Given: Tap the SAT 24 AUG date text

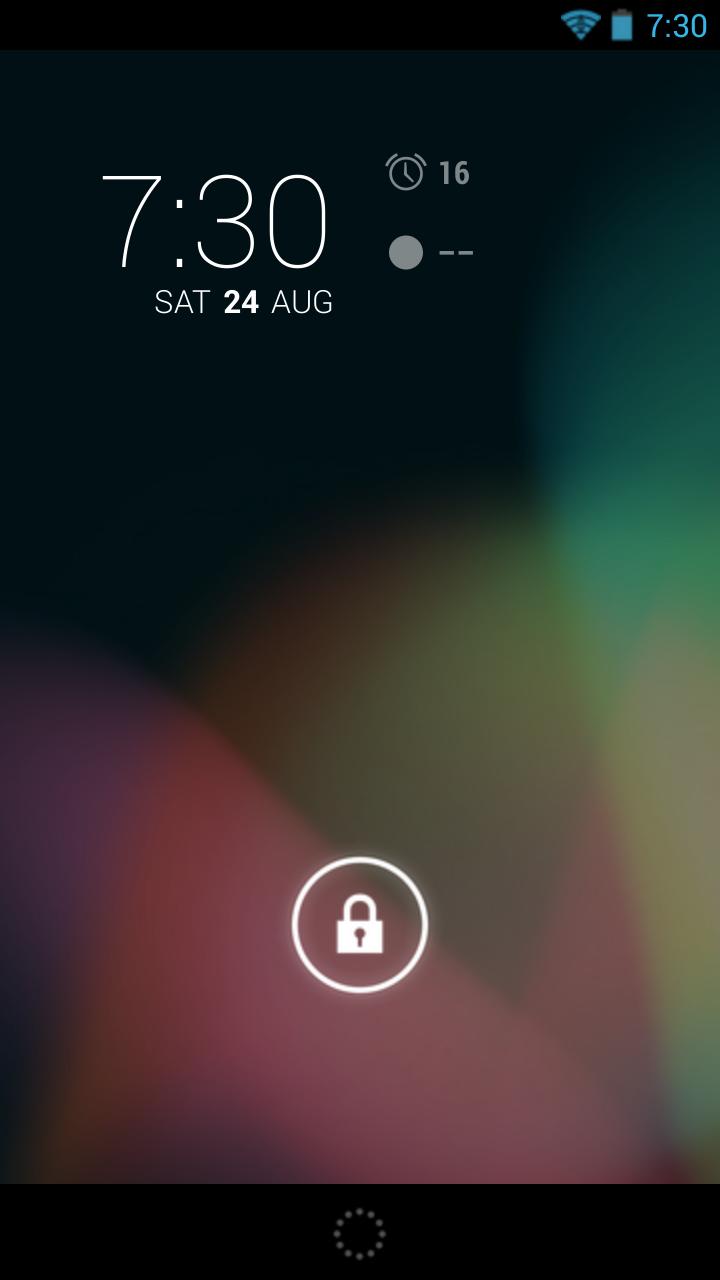Looking at the screenshot, I should pos(245,301).
